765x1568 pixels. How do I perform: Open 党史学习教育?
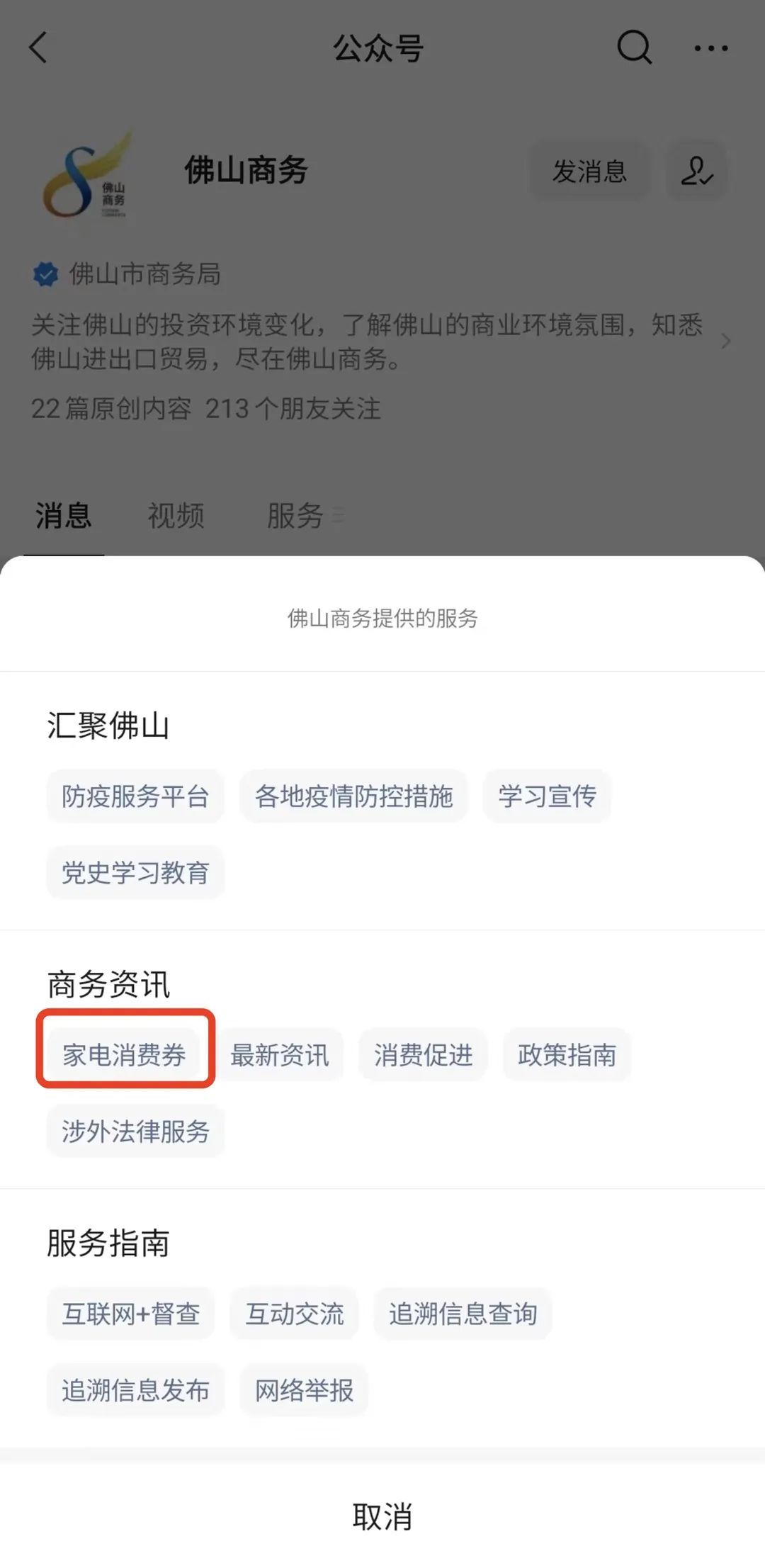pyautogui.click(x=135, y=872)
